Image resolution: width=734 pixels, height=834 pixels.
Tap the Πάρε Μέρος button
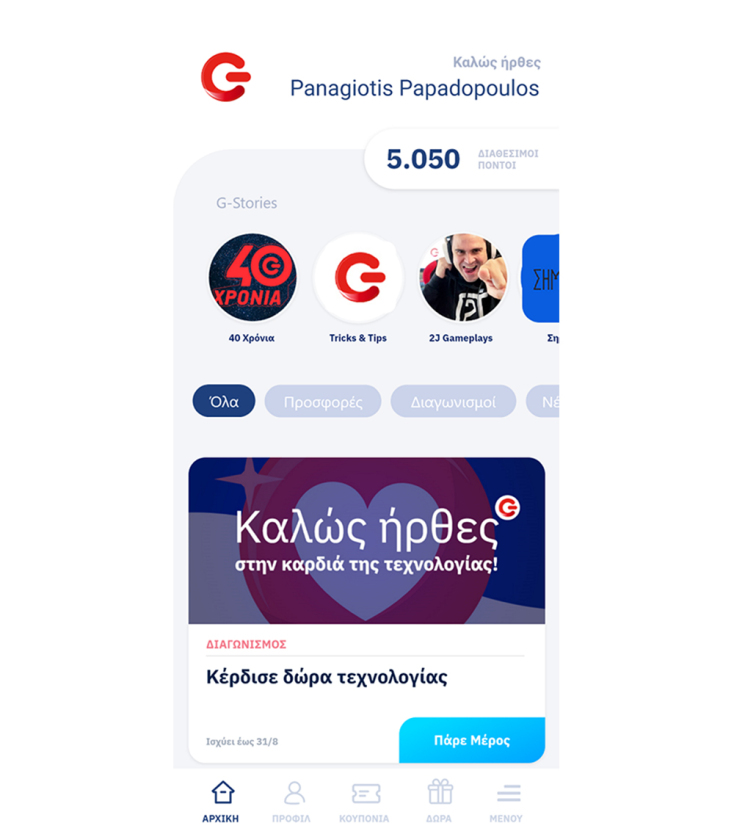(x=471, y=741)
